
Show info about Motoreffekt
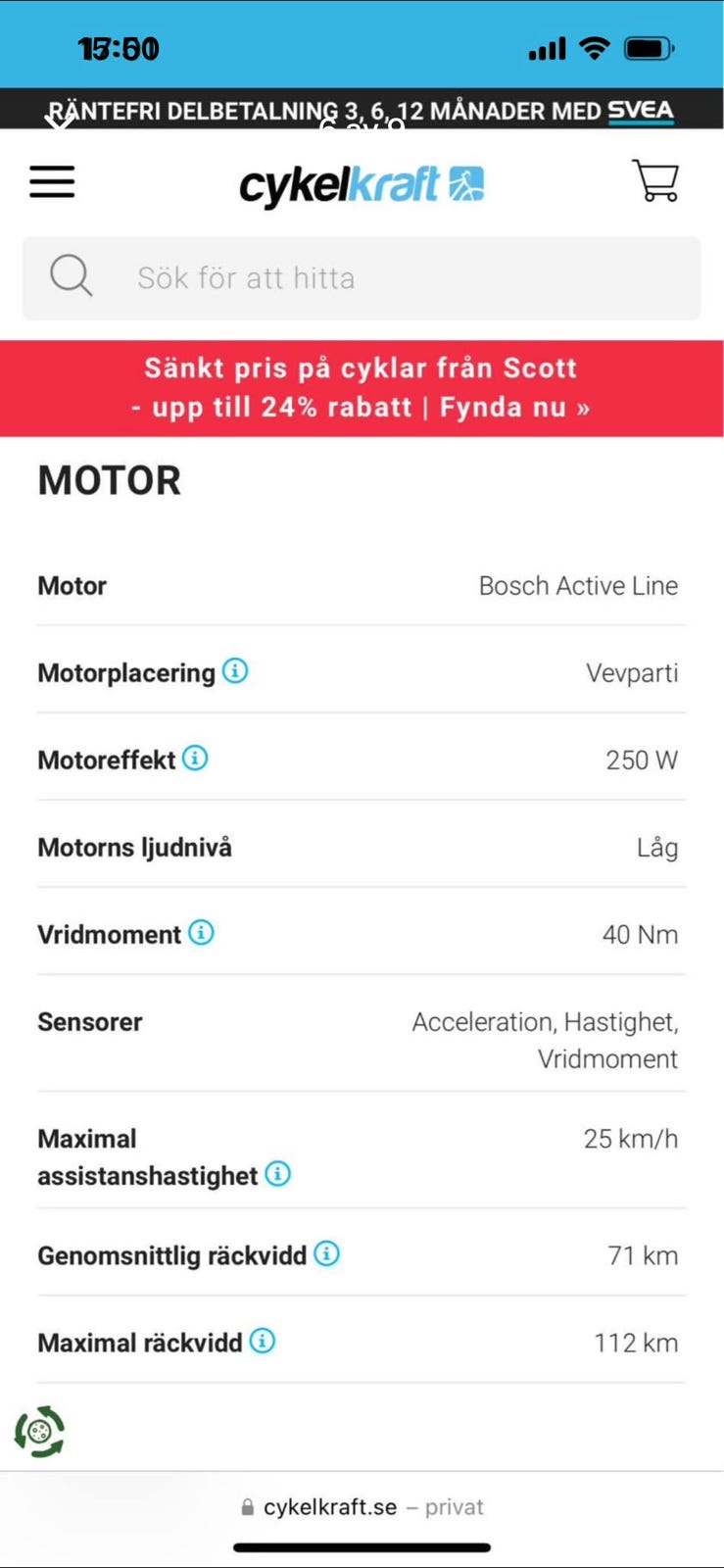[195, 759]
